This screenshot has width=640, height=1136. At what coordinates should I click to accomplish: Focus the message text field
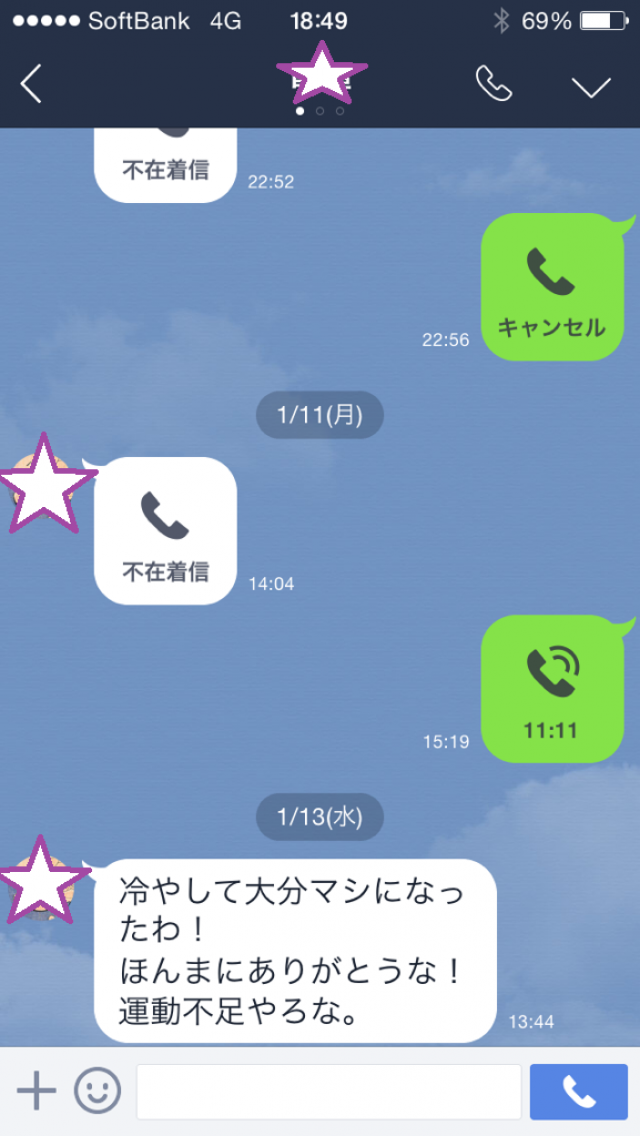point(328,1091)
